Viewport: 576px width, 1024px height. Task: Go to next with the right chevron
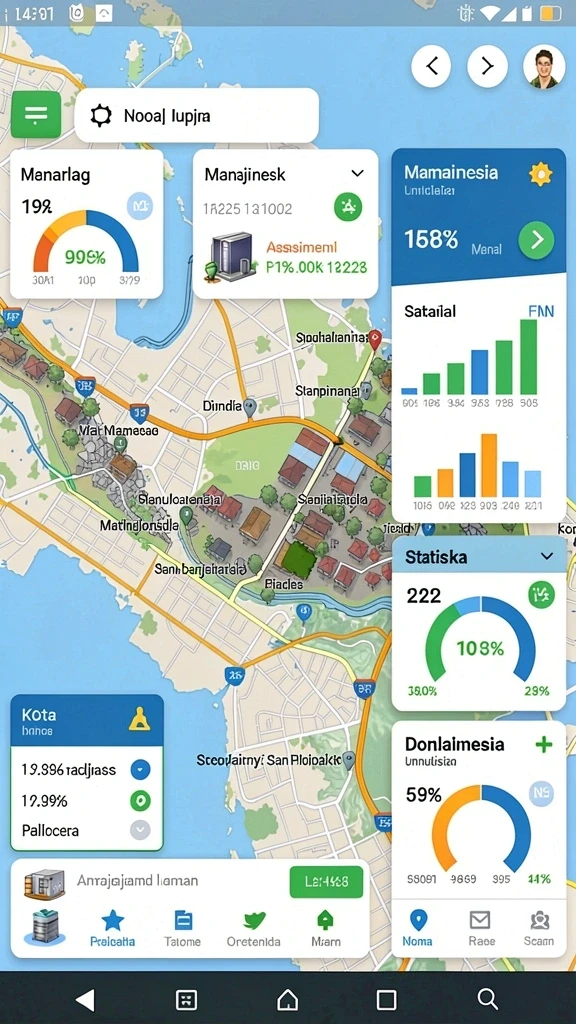pos(487,66)
